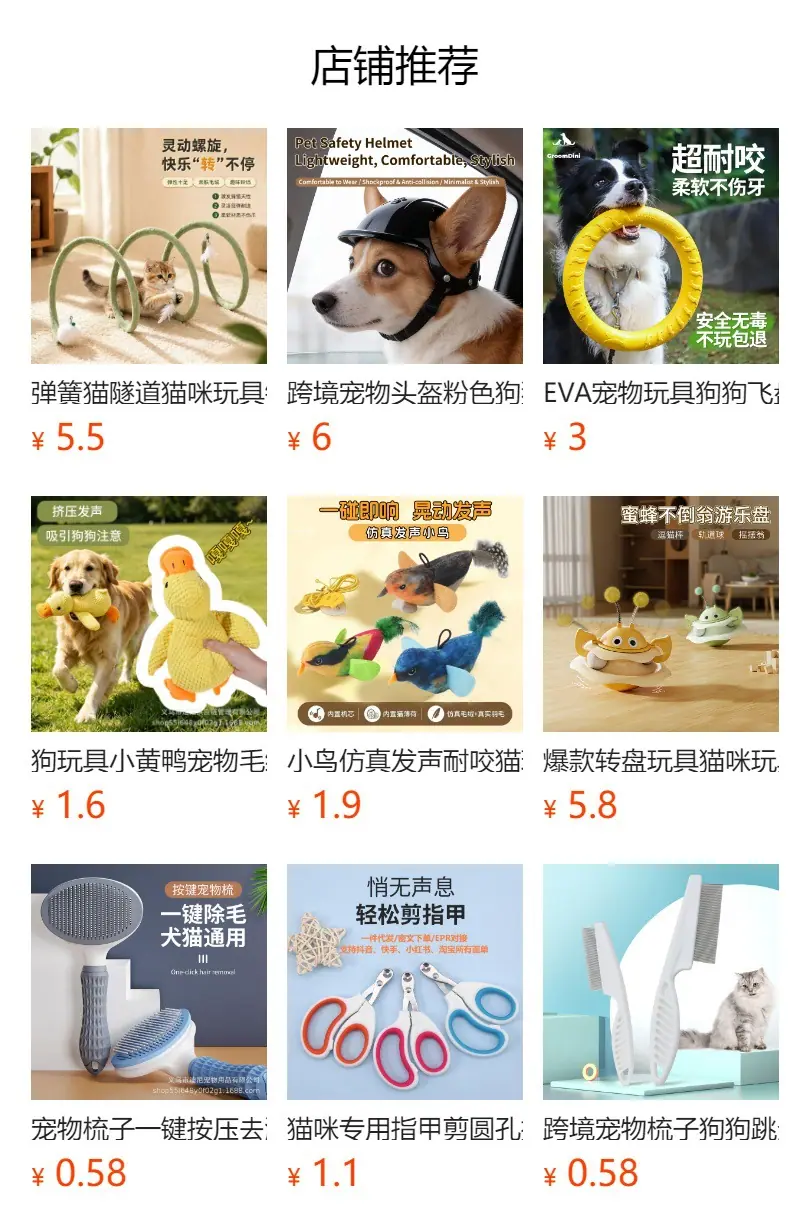Open the 弹簧猫隧道 cat toy product card
This screenshot has width=790, height=1232.
point(149,292)
